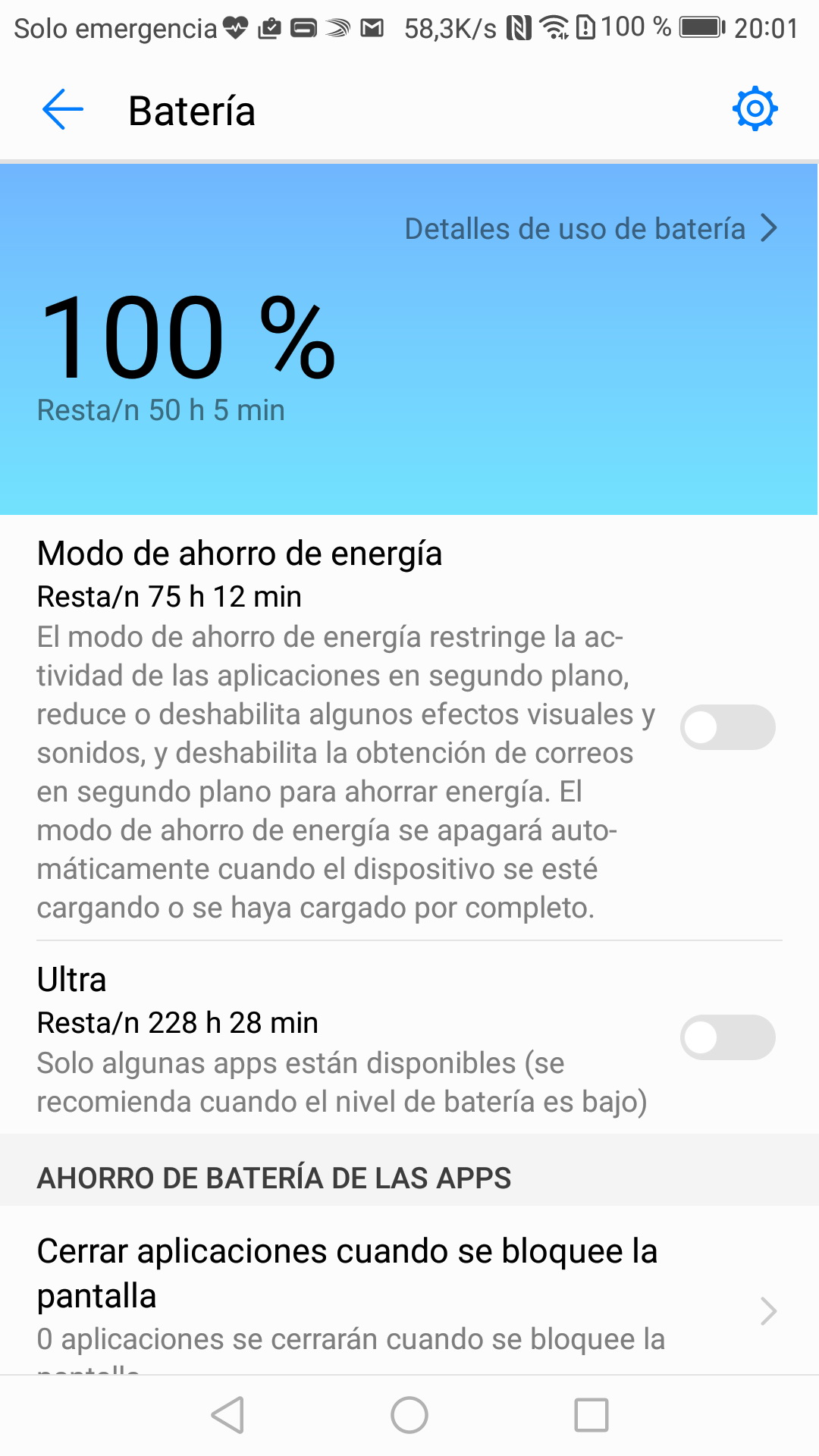819x1456 pixels.
Task: Open Detalles de uso de batería
Action: coord(590,228)
